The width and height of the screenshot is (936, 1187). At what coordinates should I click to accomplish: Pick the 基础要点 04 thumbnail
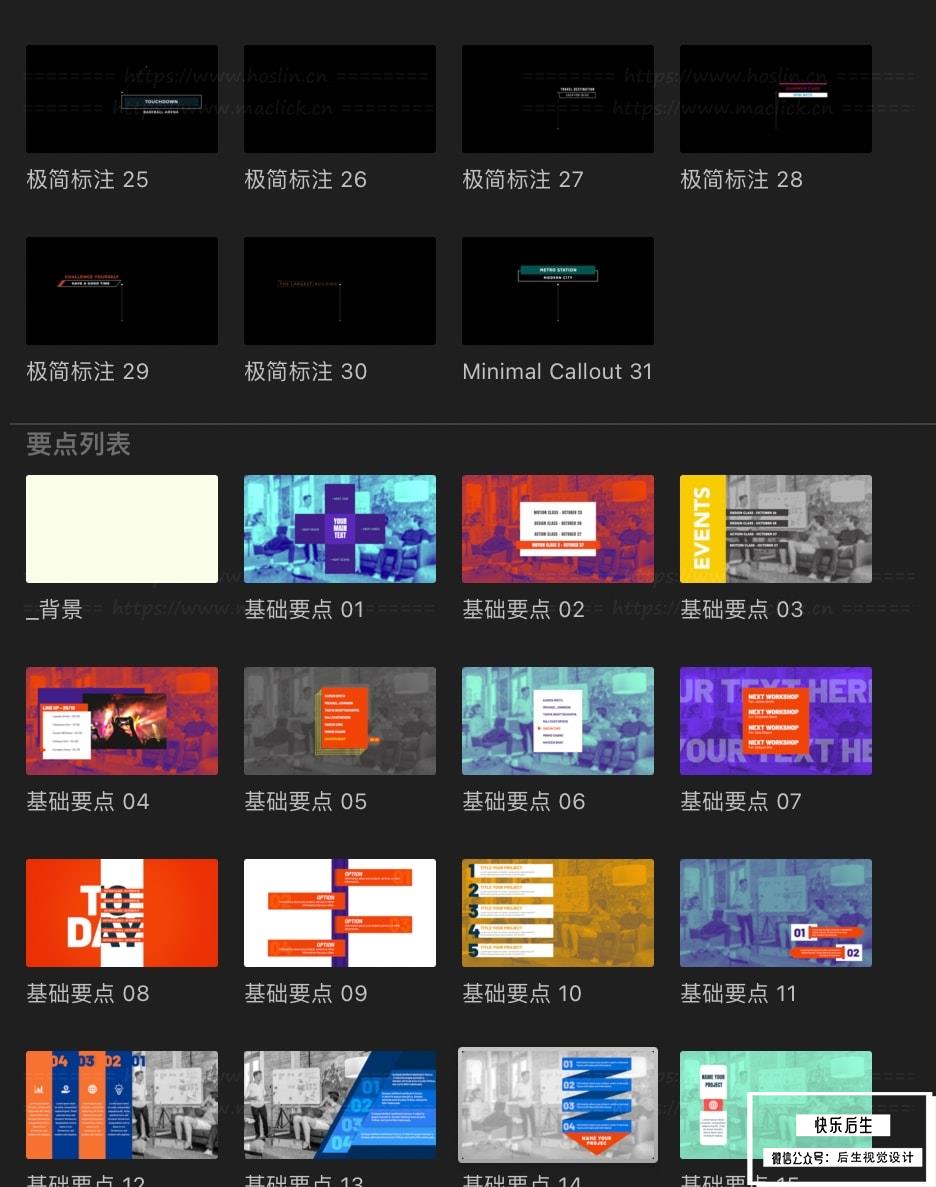pos(122,721)
